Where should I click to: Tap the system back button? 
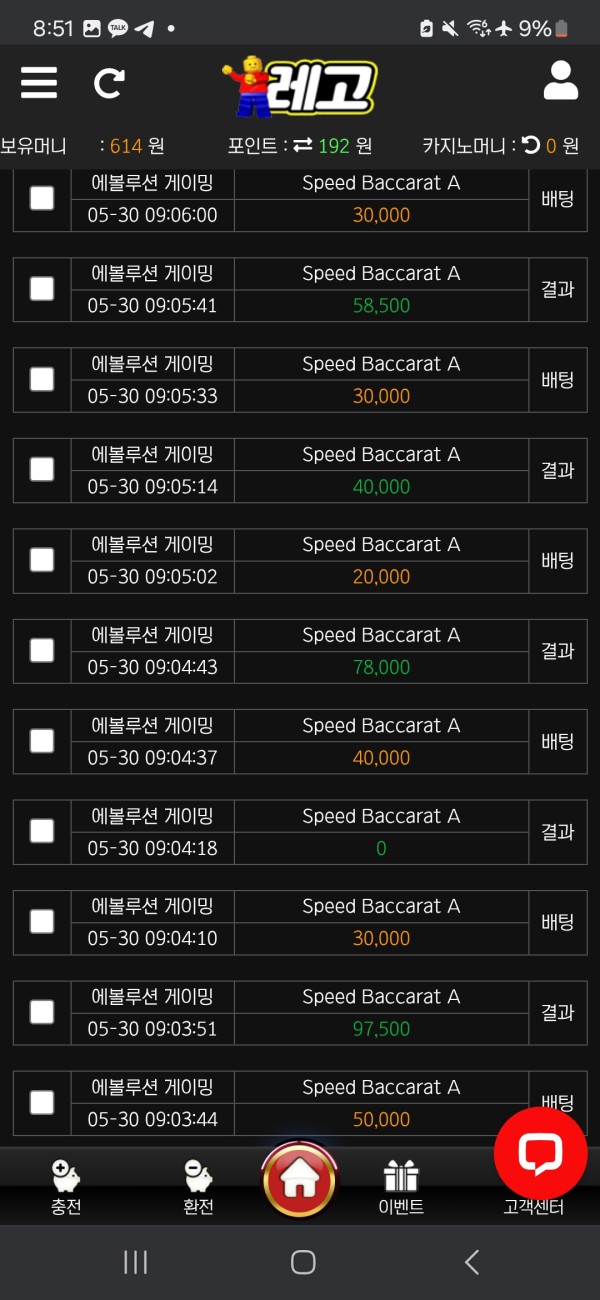(472, 1262)
